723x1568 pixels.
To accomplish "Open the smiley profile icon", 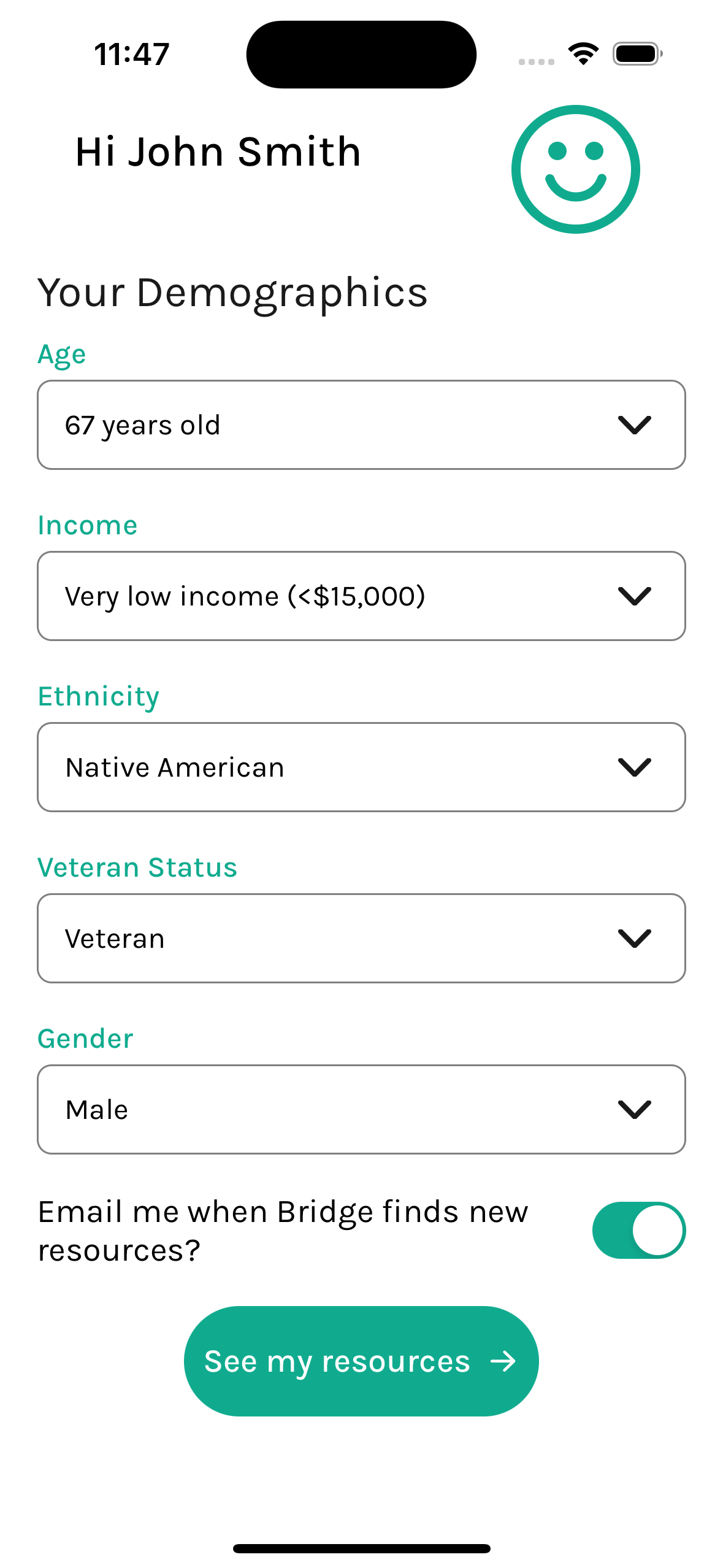I will [575, 169].
